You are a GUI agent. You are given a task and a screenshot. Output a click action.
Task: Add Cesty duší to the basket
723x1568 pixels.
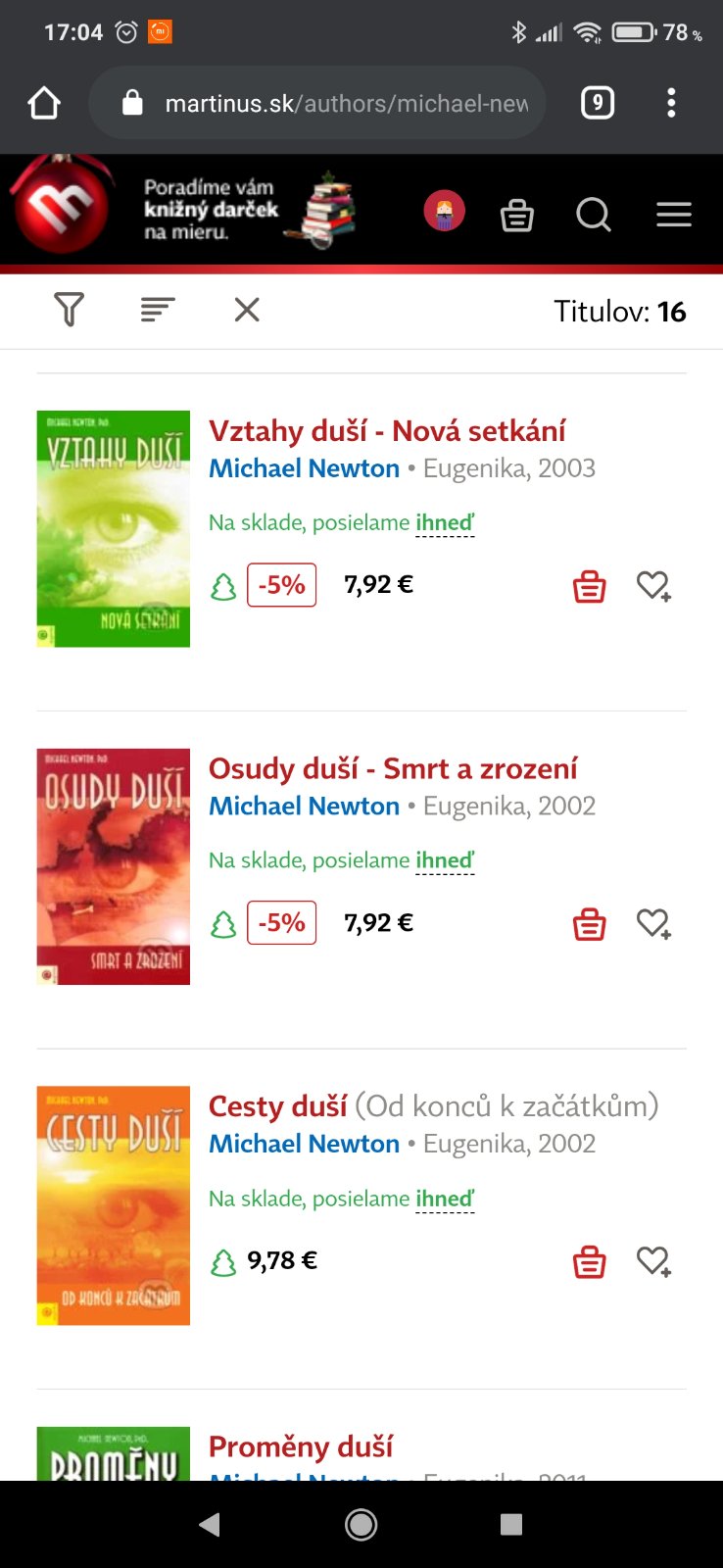589,1261
